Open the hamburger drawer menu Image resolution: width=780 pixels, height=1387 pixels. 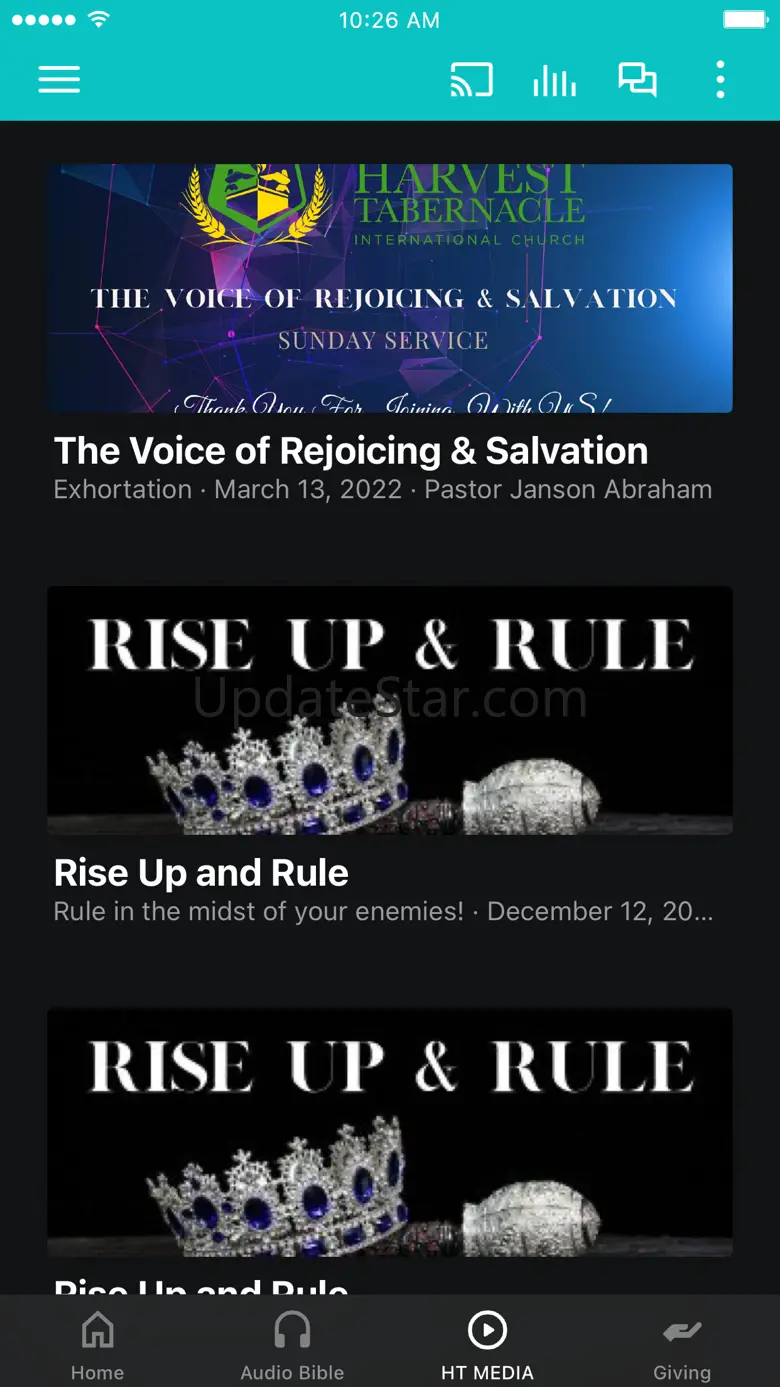pos(59,80)
